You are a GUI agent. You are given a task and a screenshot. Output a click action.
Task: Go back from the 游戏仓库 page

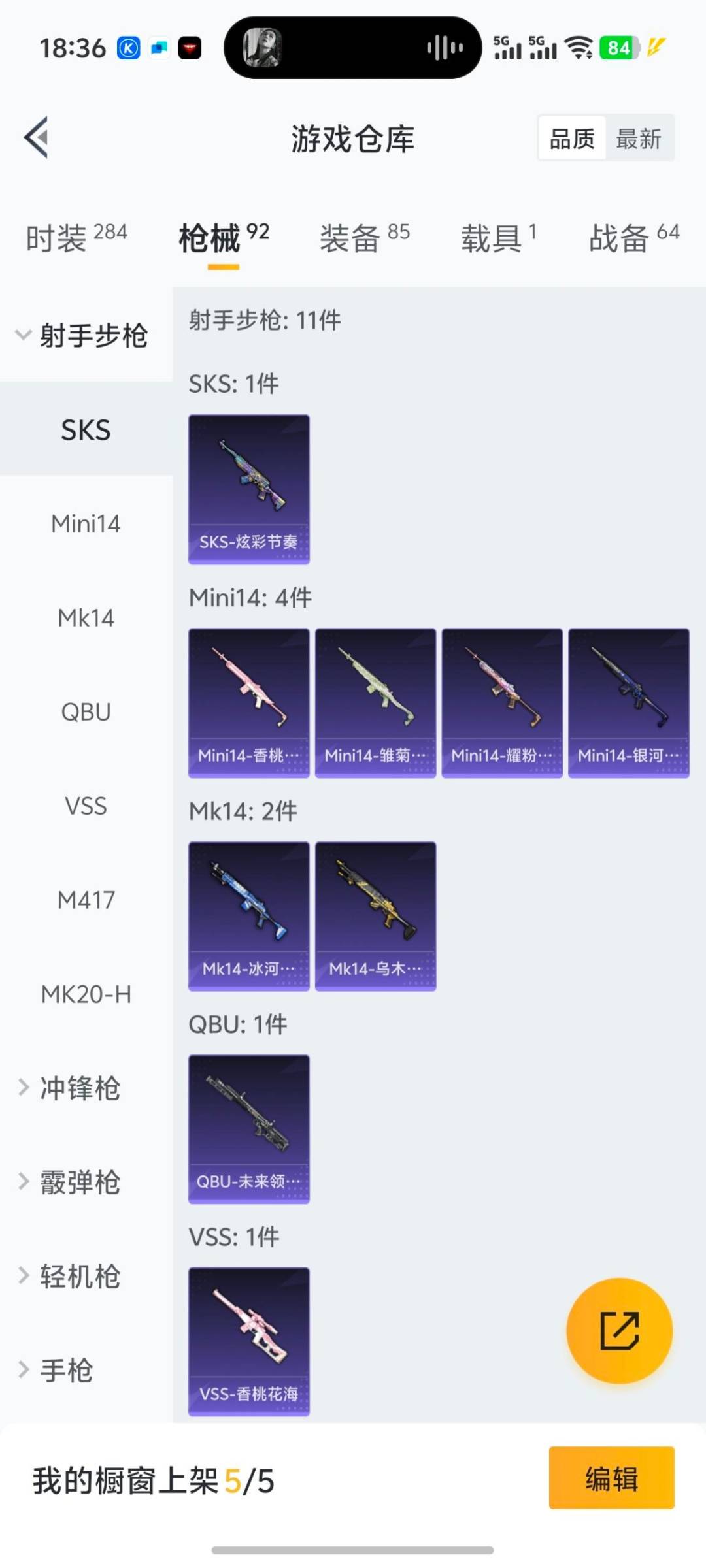pos(37,137)
